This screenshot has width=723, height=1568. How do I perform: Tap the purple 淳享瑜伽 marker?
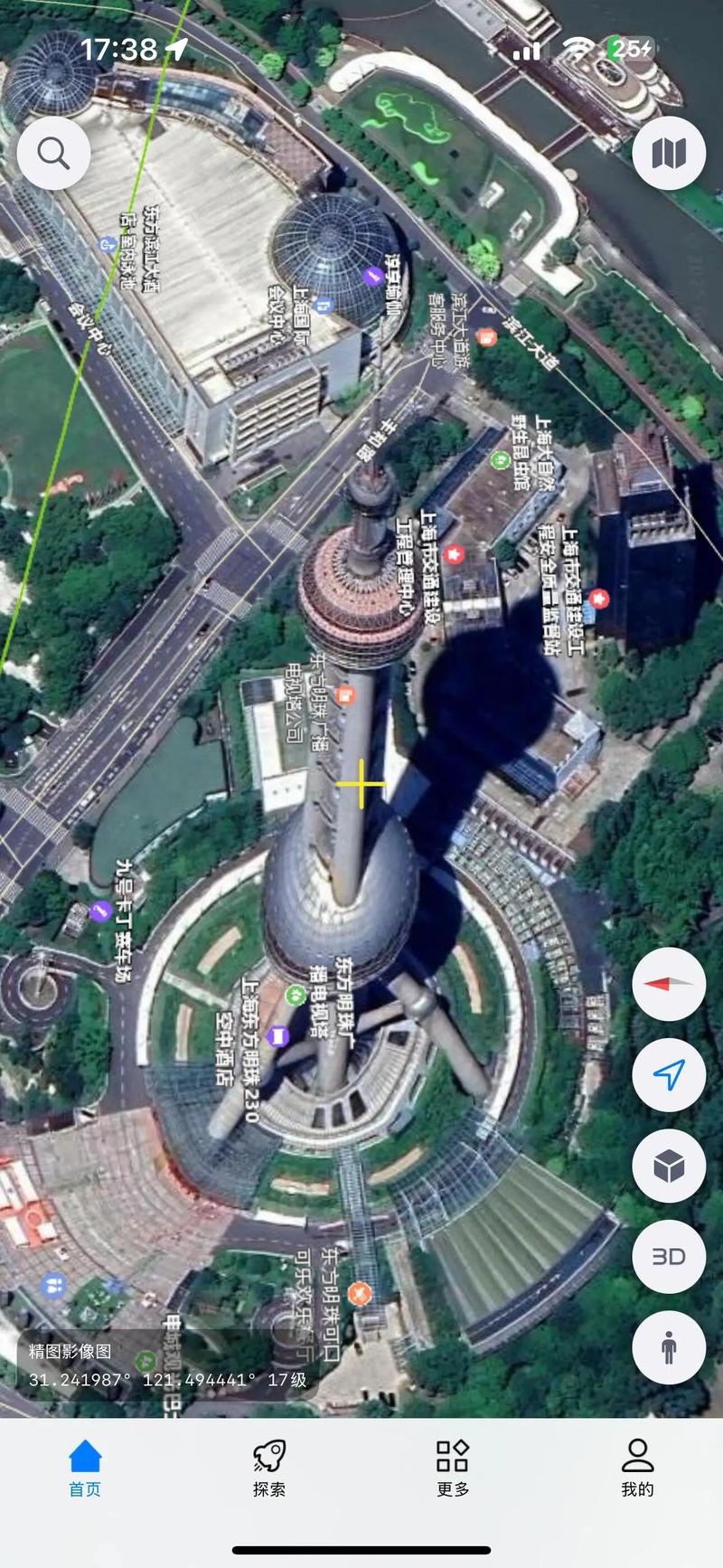(x=371, y=276)
